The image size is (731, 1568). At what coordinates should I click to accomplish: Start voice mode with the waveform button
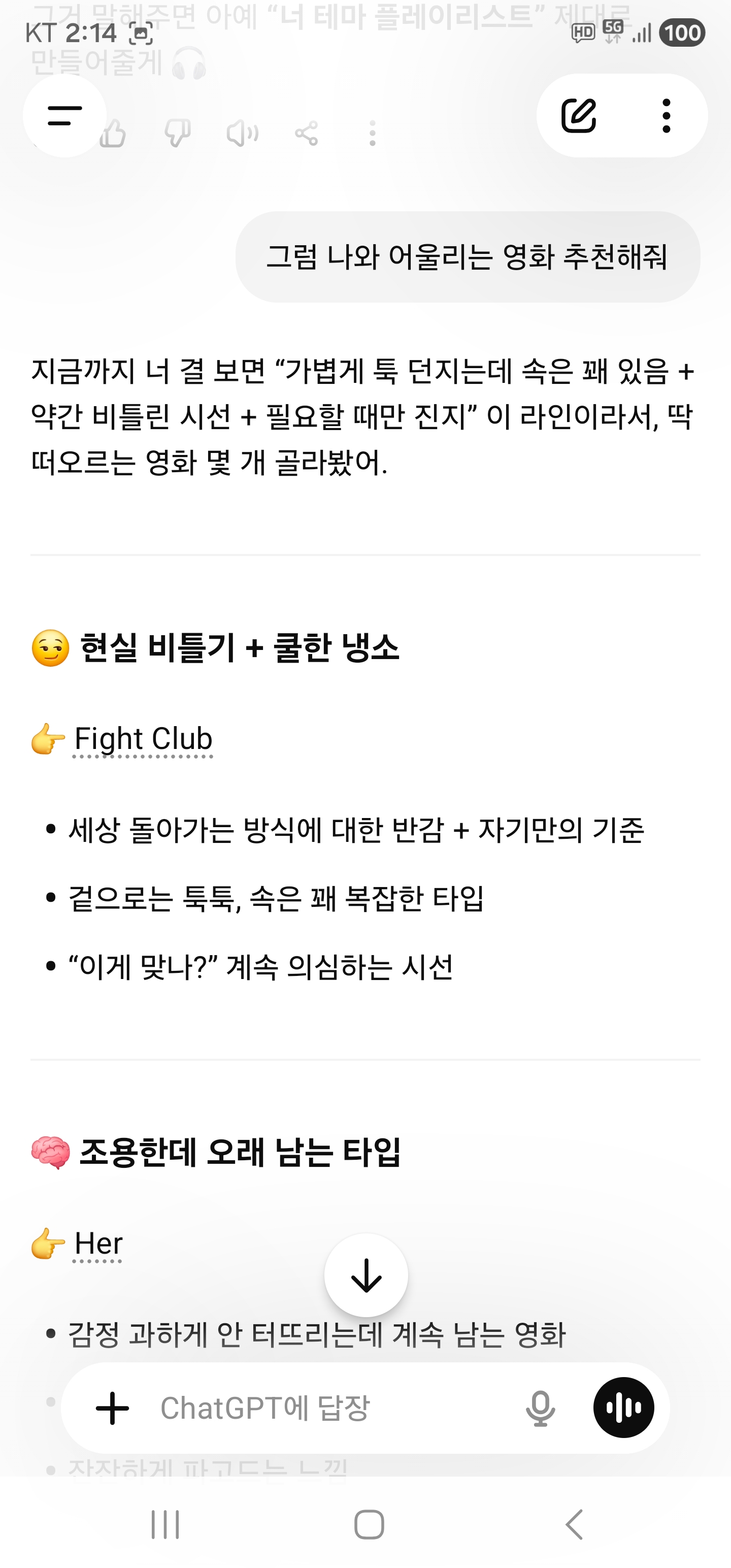pyautogui.click(x=623, y=1408)
